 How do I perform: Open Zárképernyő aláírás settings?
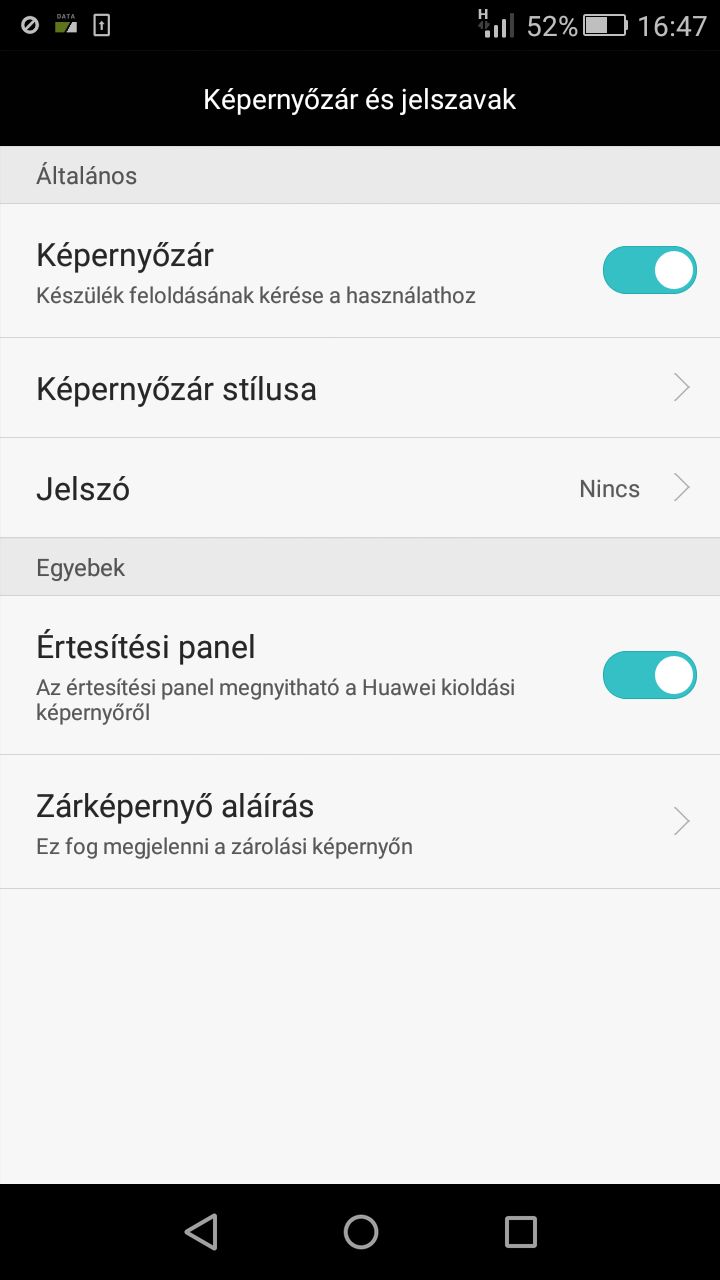(360, 822)
